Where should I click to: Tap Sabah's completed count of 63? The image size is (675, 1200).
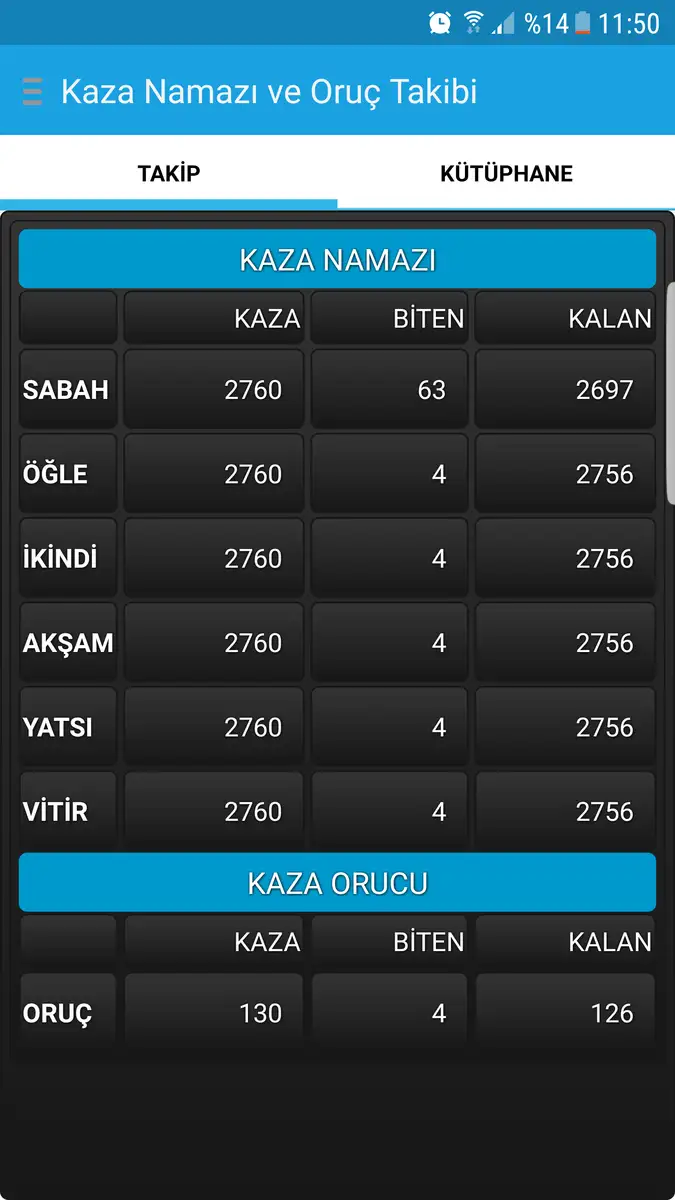pyautogui.click(x=390, y=389)
